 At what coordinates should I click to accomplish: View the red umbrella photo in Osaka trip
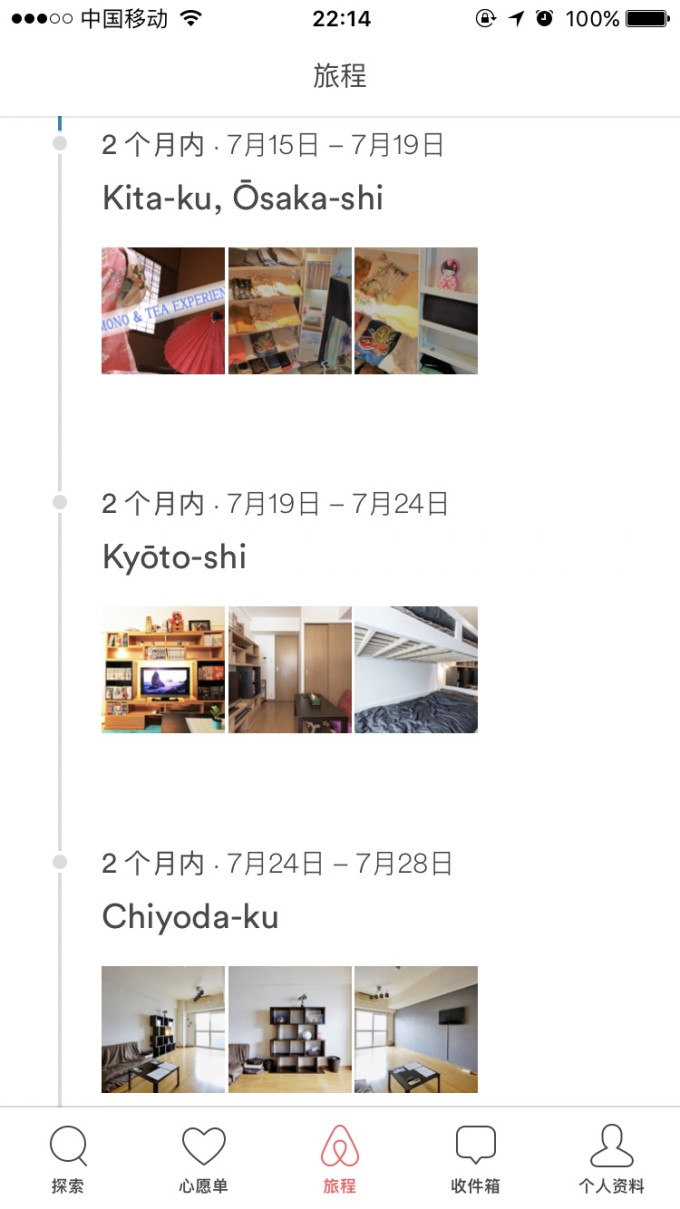(x=163, y=311)
